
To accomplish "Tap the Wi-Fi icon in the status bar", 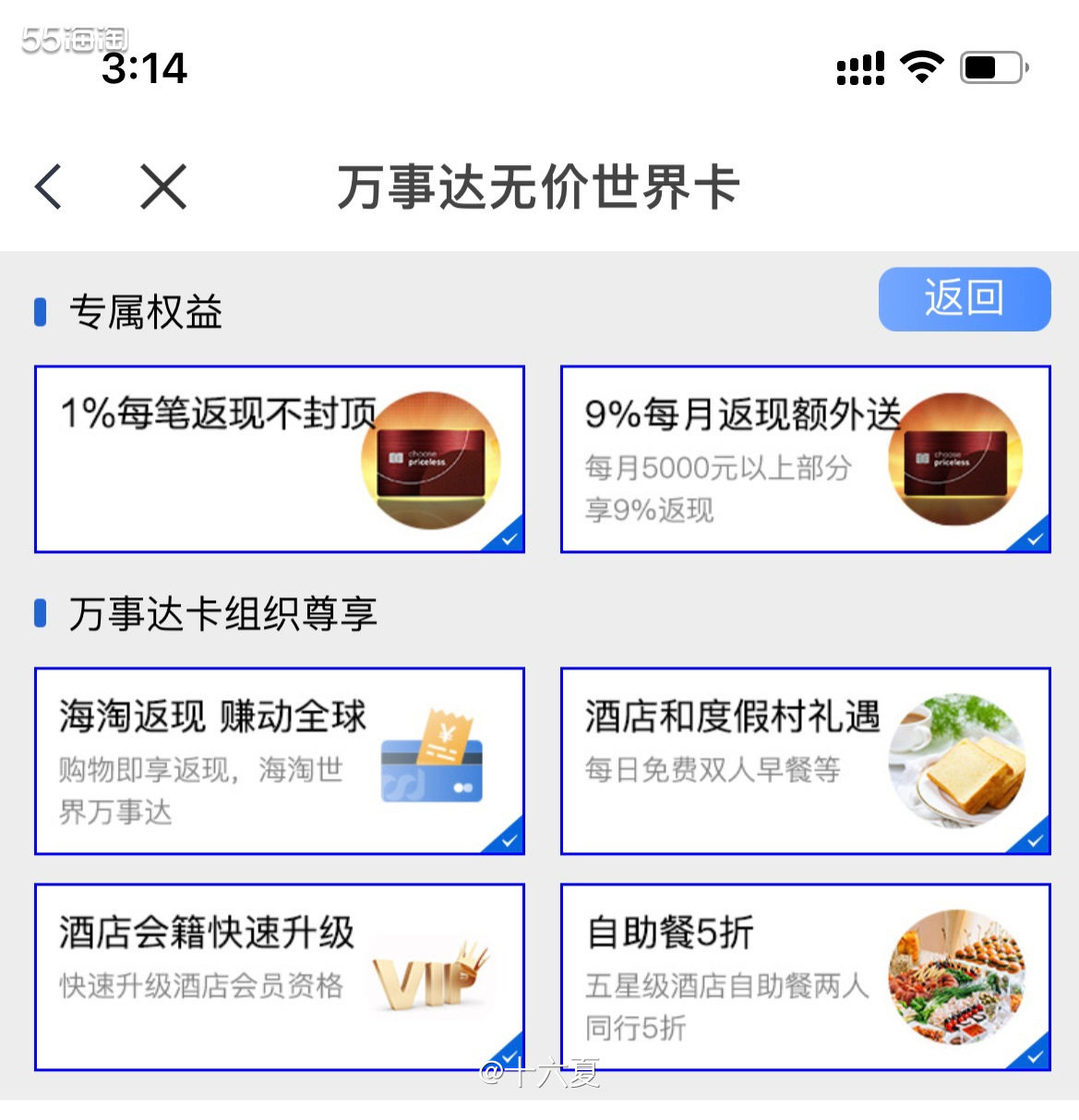I will coord(920,66).
